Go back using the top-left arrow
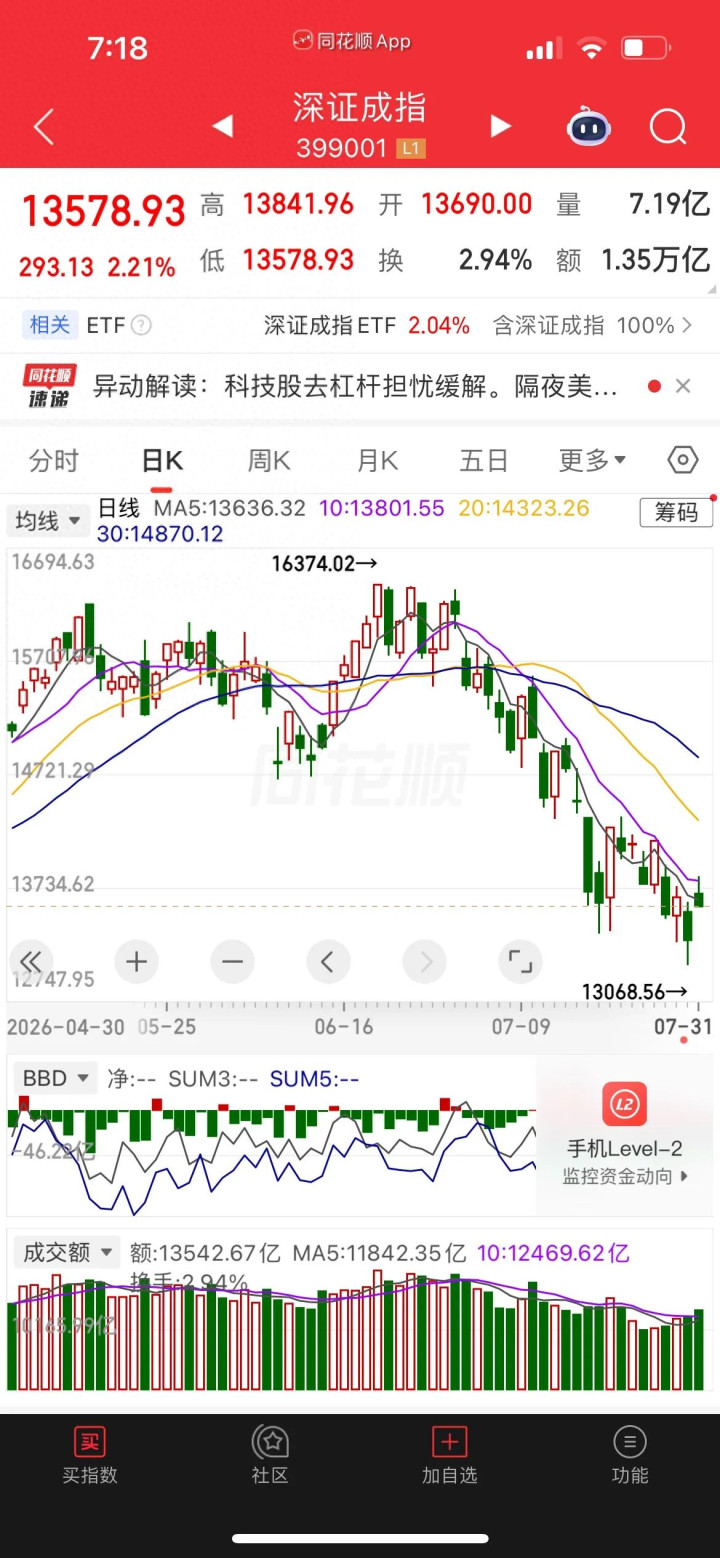The width and height of the screenshot is (720, 1558). click(x=43, y=127)
